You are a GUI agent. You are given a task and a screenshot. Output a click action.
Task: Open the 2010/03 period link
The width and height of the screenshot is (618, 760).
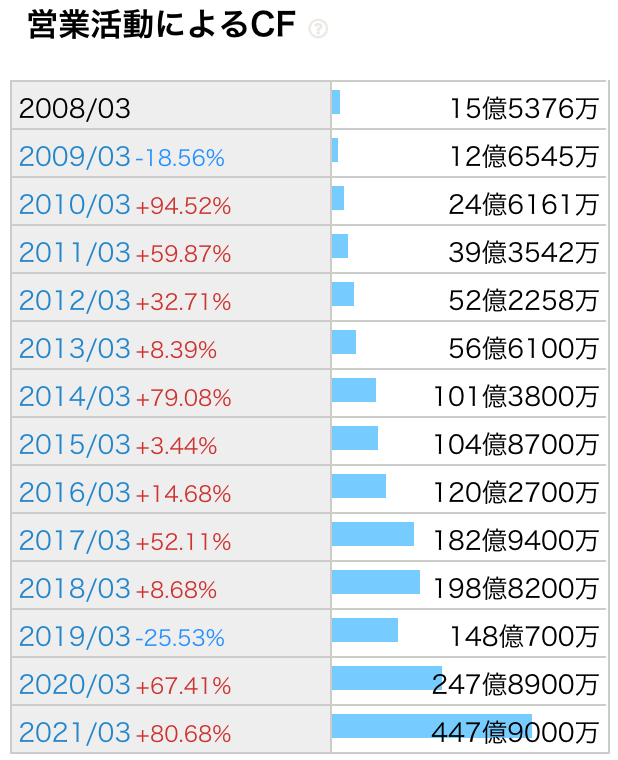coord(75,205)
